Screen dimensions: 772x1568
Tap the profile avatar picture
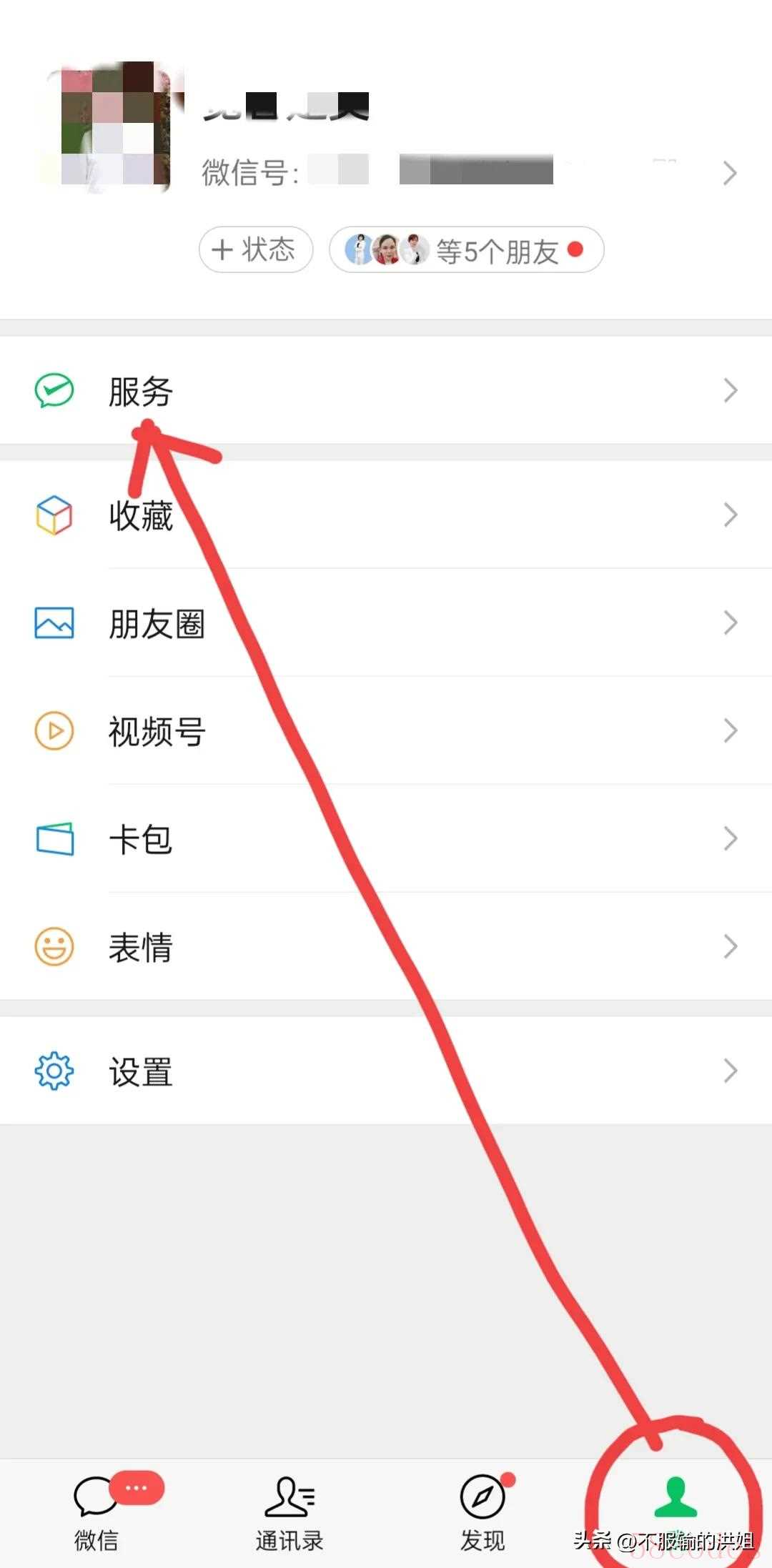107,126
